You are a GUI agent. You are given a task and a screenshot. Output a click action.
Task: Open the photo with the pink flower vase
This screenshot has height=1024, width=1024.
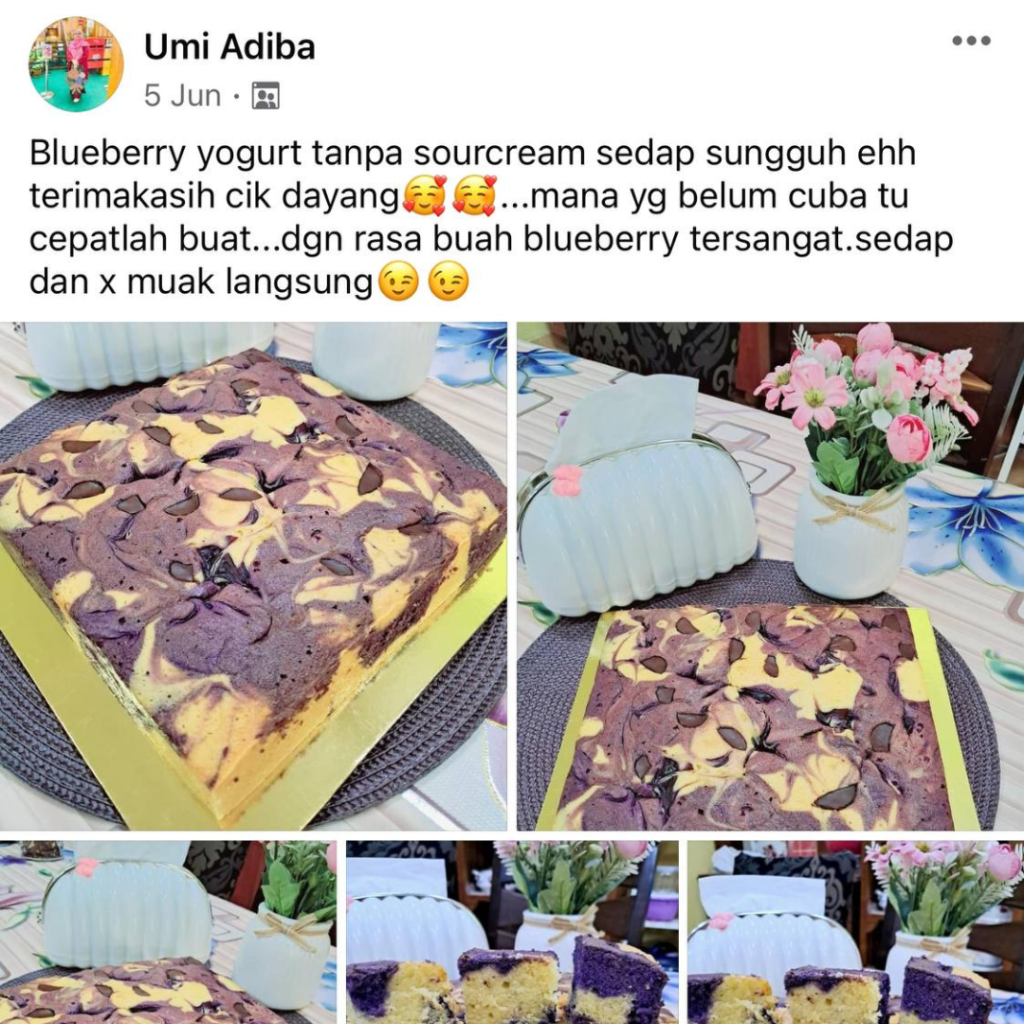[770, 576]
